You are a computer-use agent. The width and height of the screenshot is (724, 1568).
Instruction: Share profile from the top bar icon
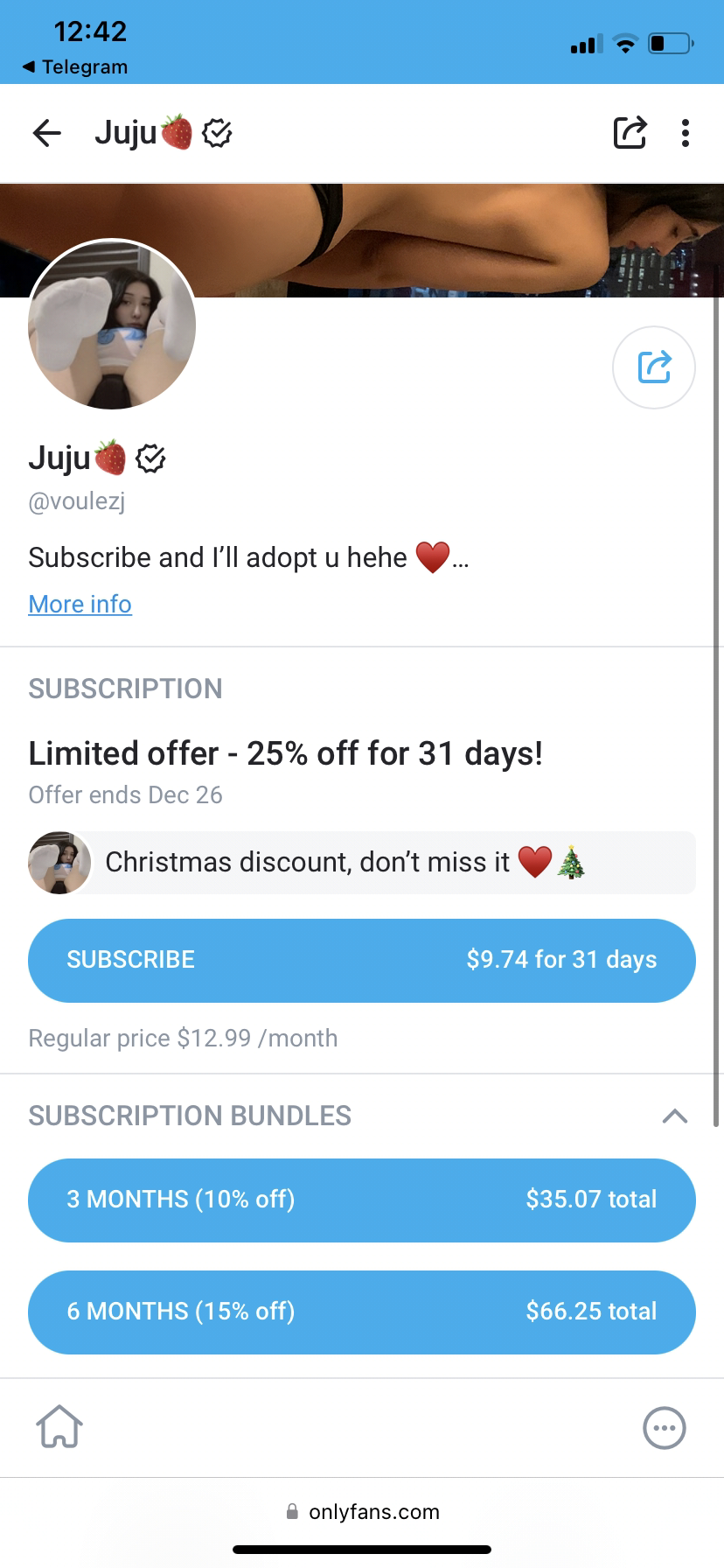coord(630,133)
